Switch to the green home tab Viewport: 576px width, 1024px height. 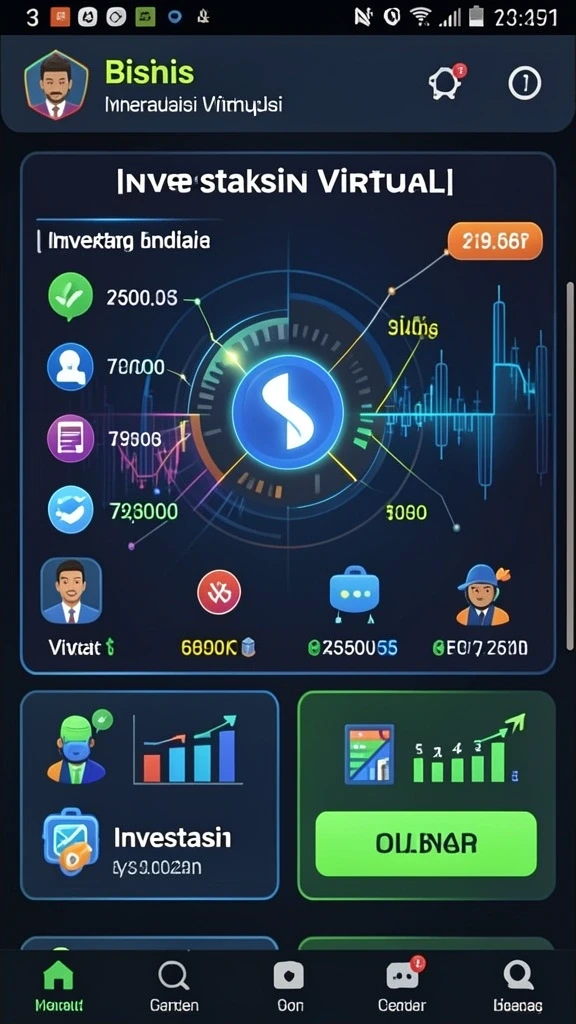coord(59,986)
